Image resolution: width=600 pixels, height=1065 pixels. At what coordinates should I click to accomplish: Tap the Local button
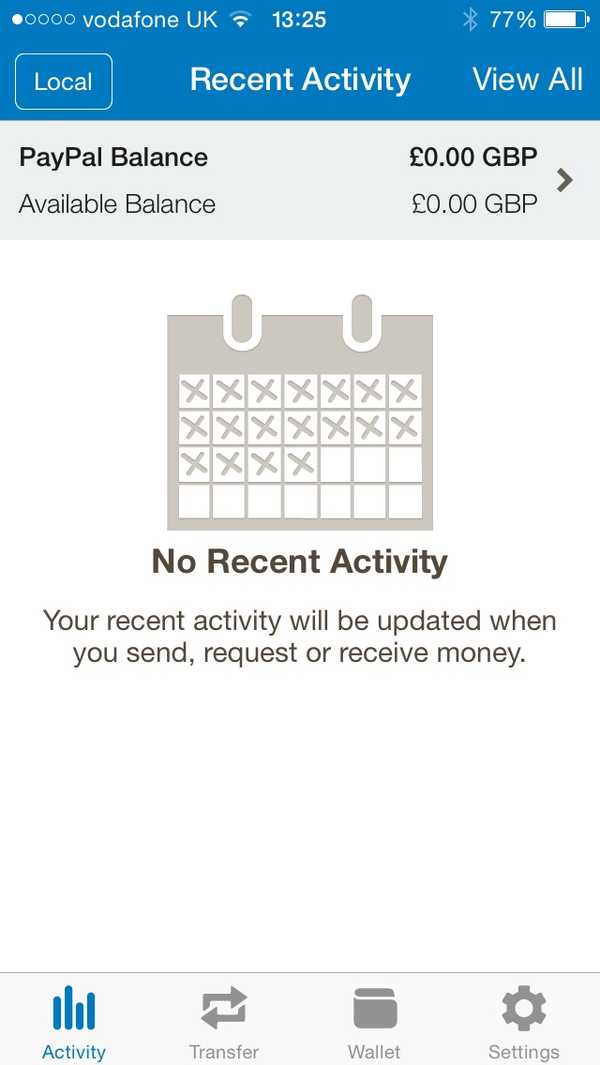63,82
